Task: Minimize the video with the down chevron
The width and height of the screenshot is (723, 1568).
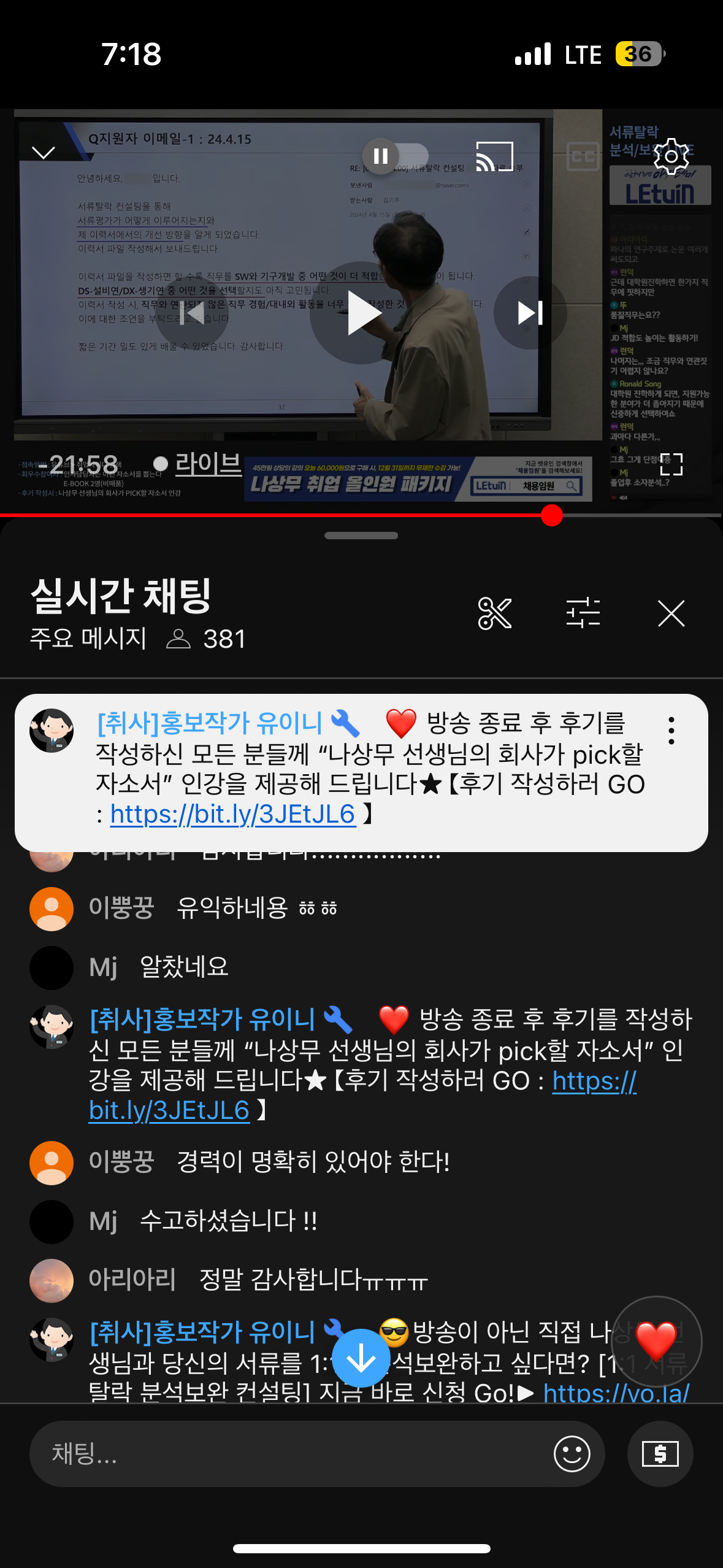Action: click(44, 153)
